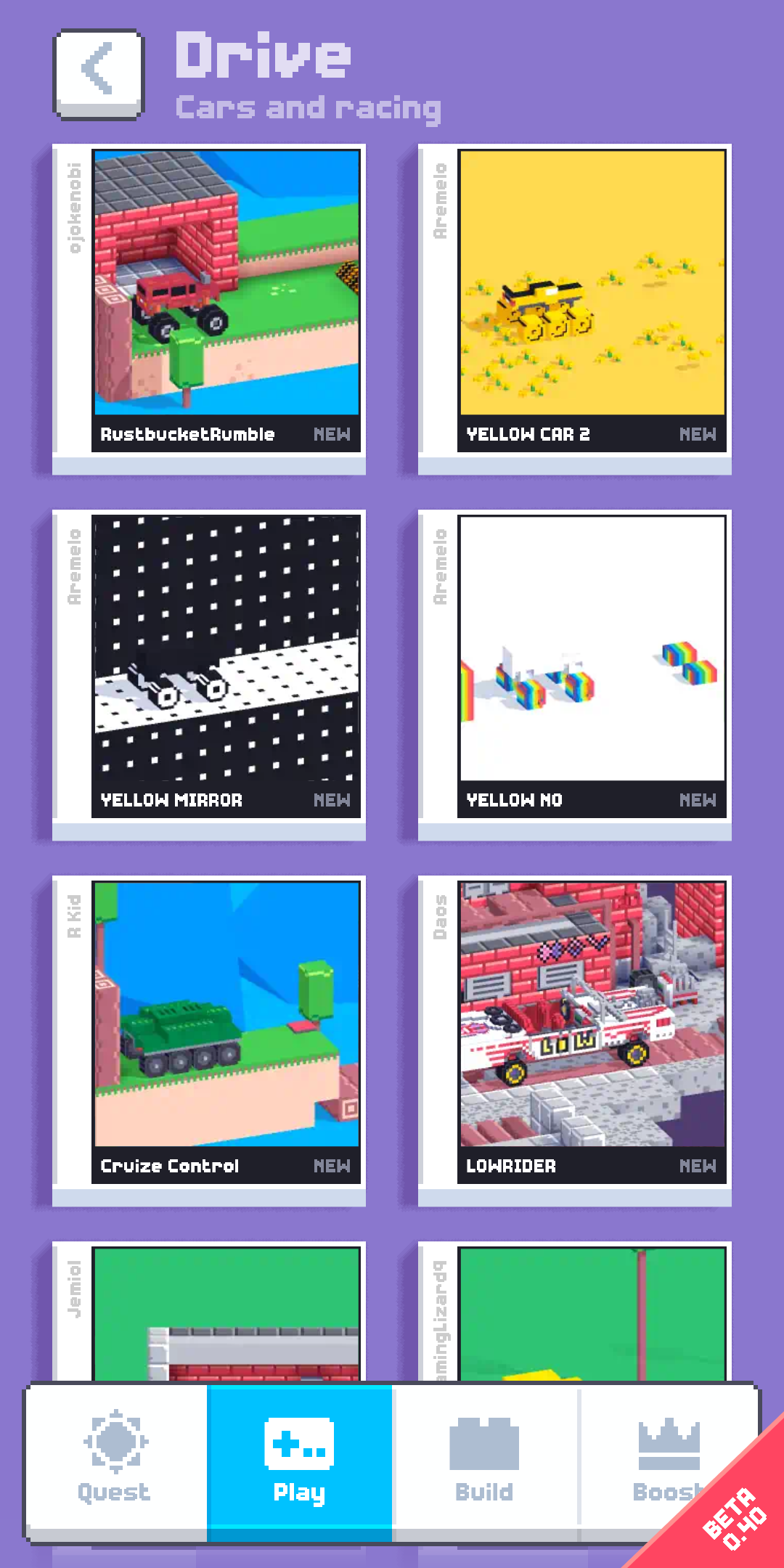Open the RustbucketRumble game card
The height and width of the screenshot is (1568, 784).
pos(209,309)
